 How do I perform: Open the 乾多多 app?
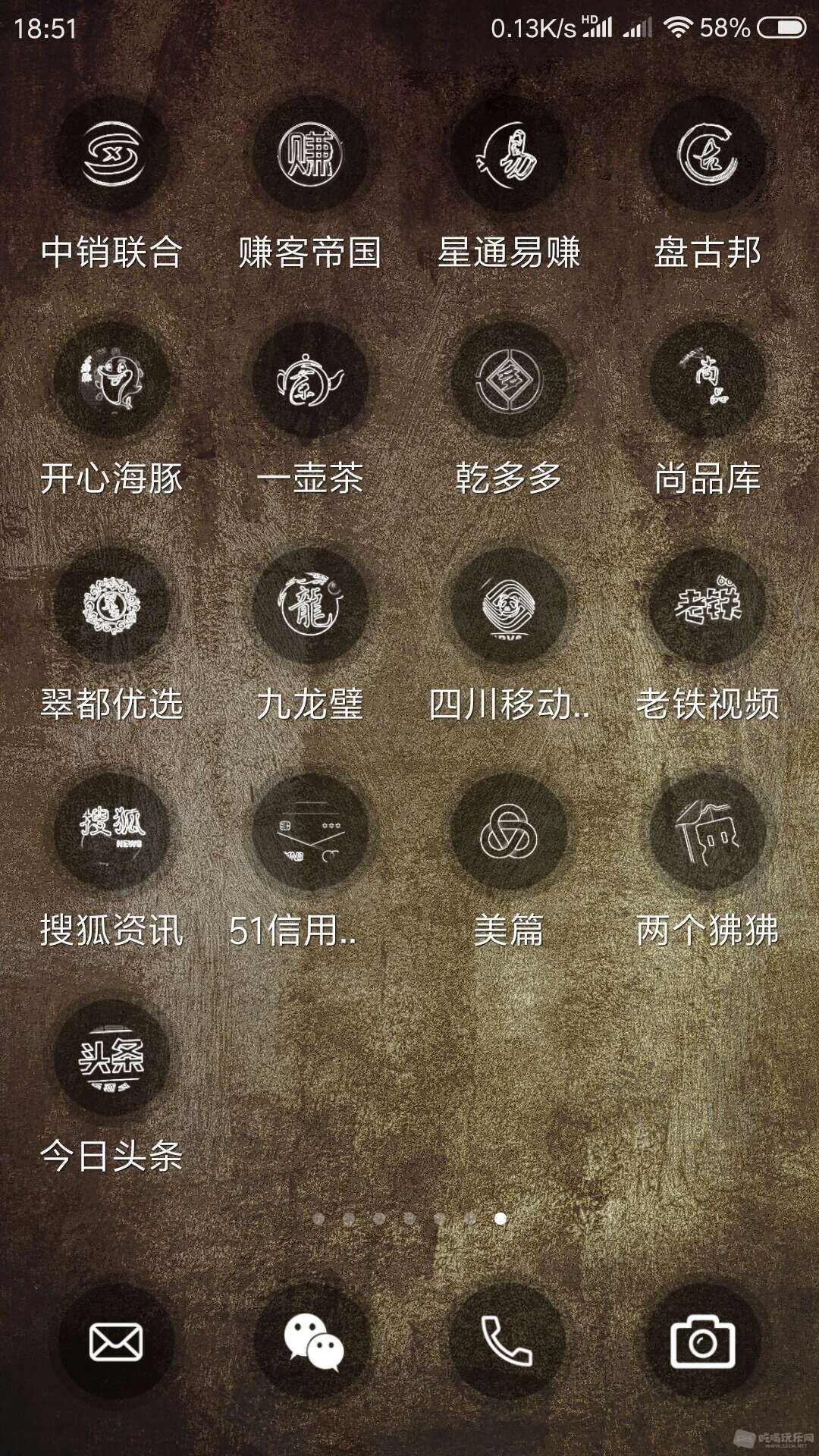[508, 379]
